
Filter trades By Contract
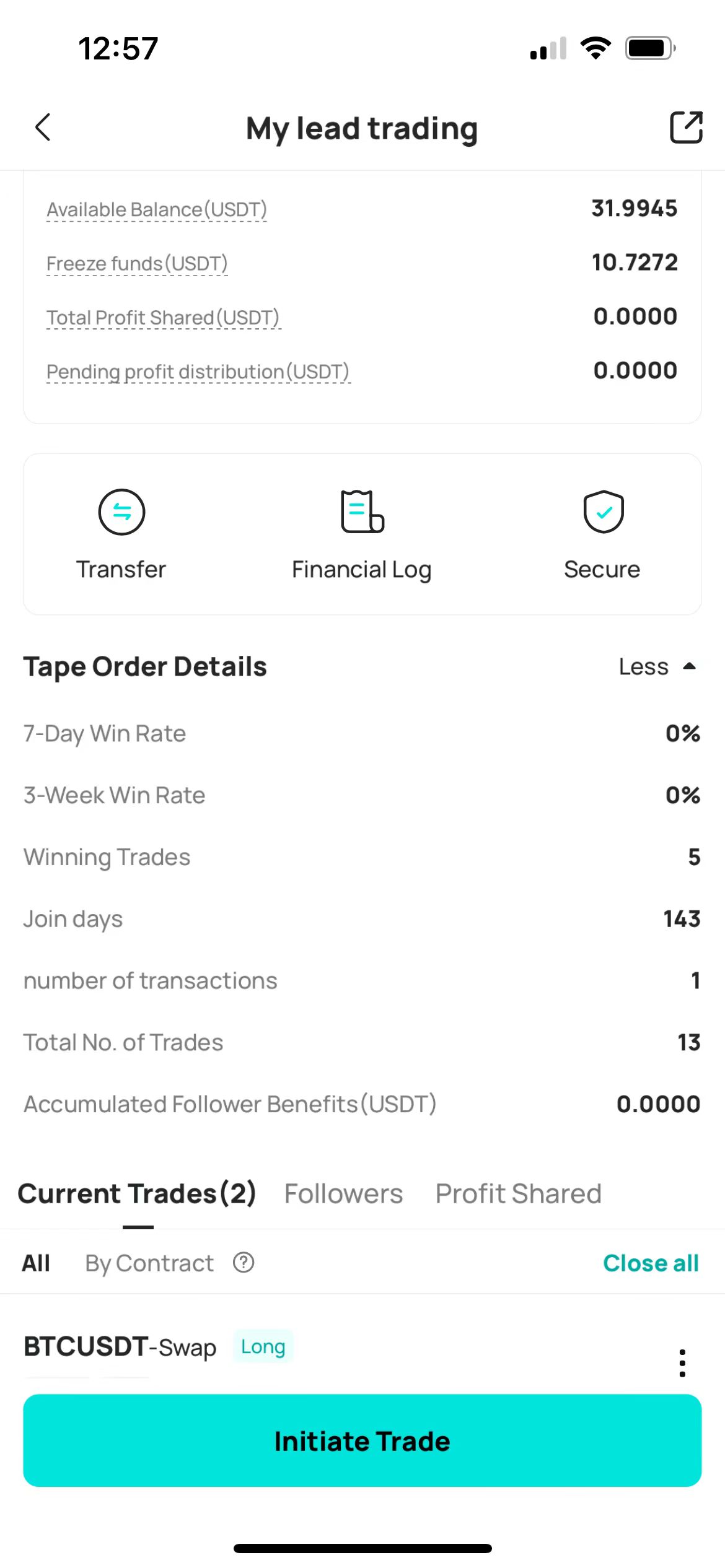(x=149, y=1263)
